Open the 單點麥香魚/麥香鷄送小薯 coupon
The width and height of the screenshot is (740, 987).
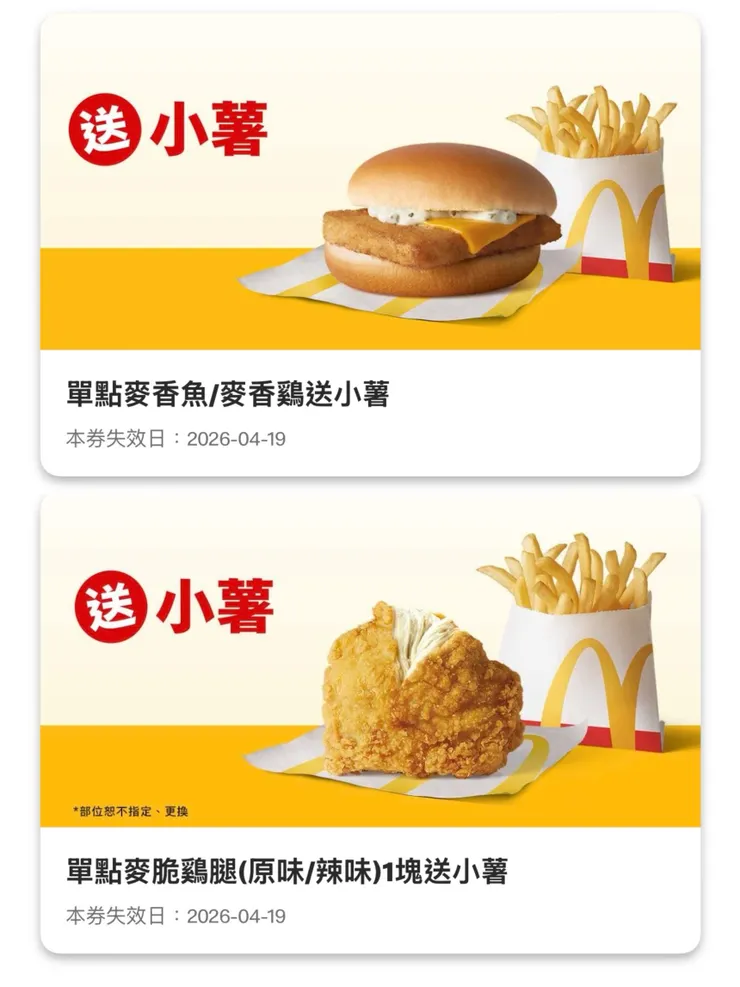tap(370, 250)
